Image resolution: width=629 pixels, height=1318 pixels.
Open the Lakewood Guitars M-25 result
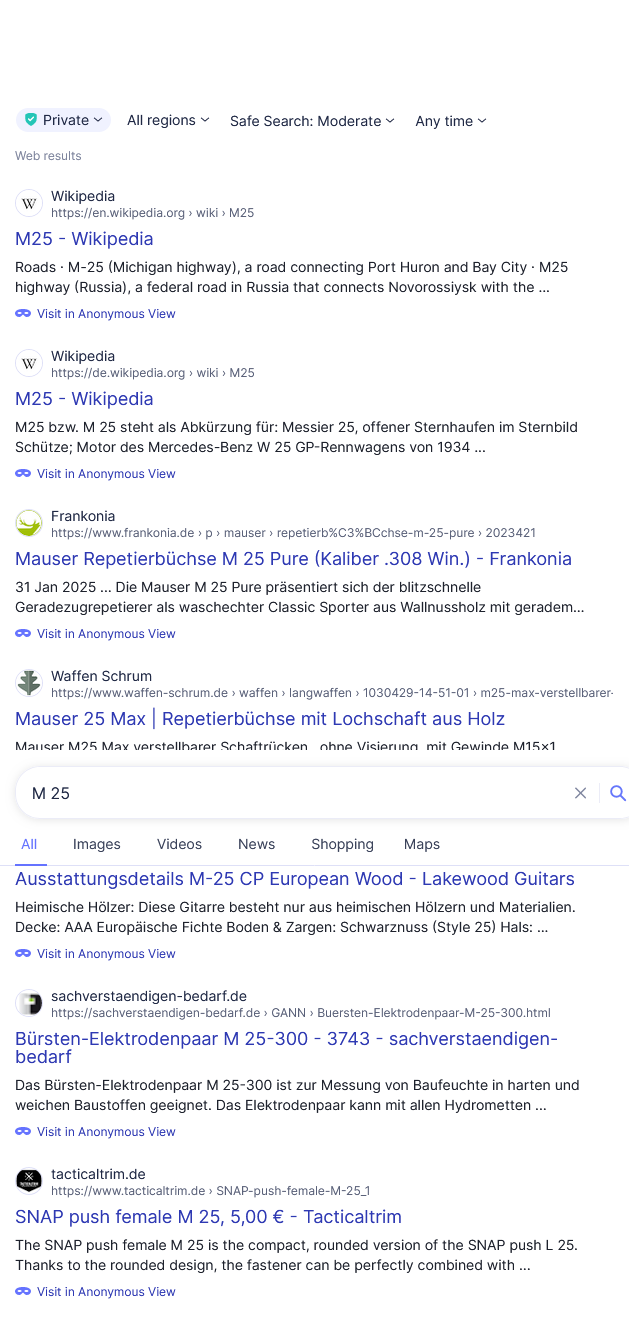coord(294,879)
